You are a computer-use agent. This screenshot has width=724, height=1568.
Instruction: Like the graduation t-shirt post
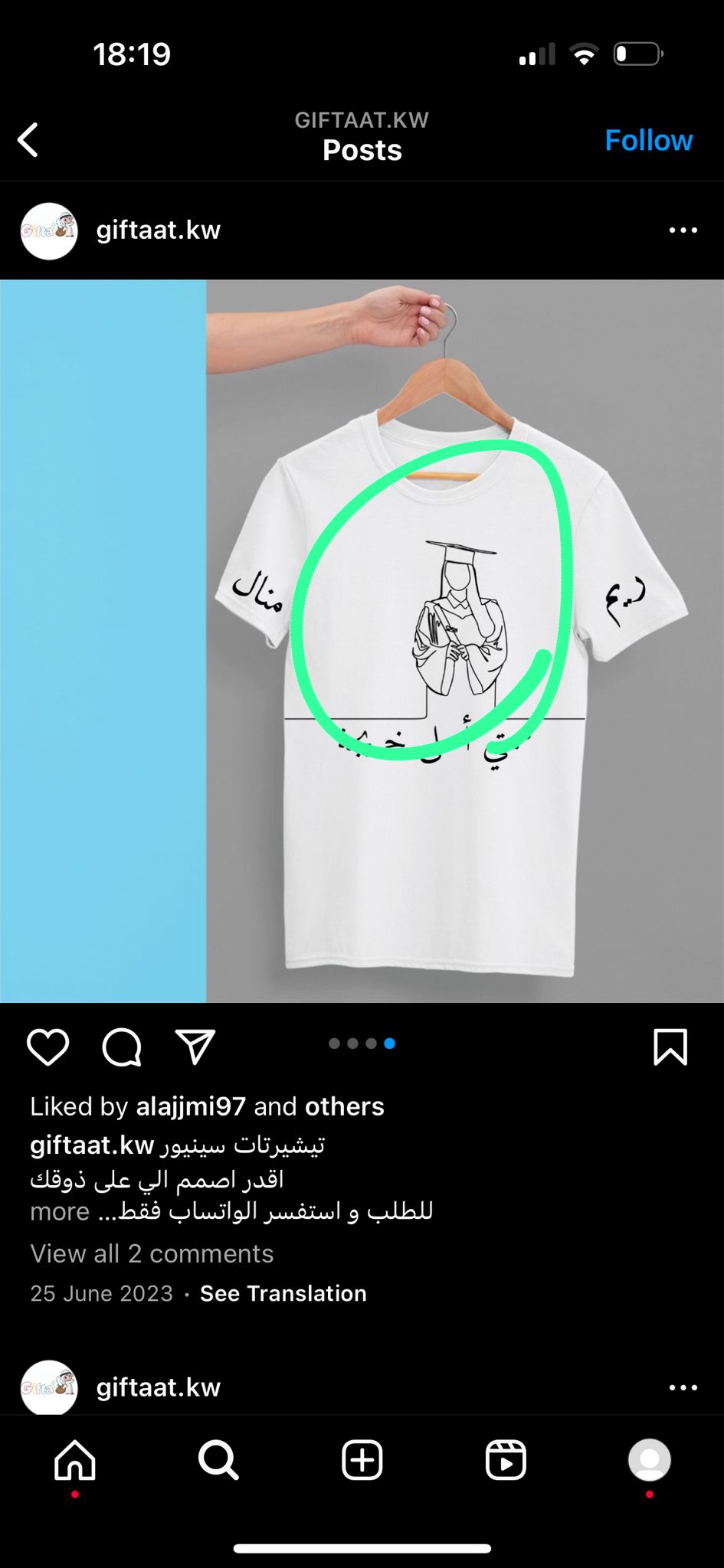pyautogui.click(x=48, y=1047)
